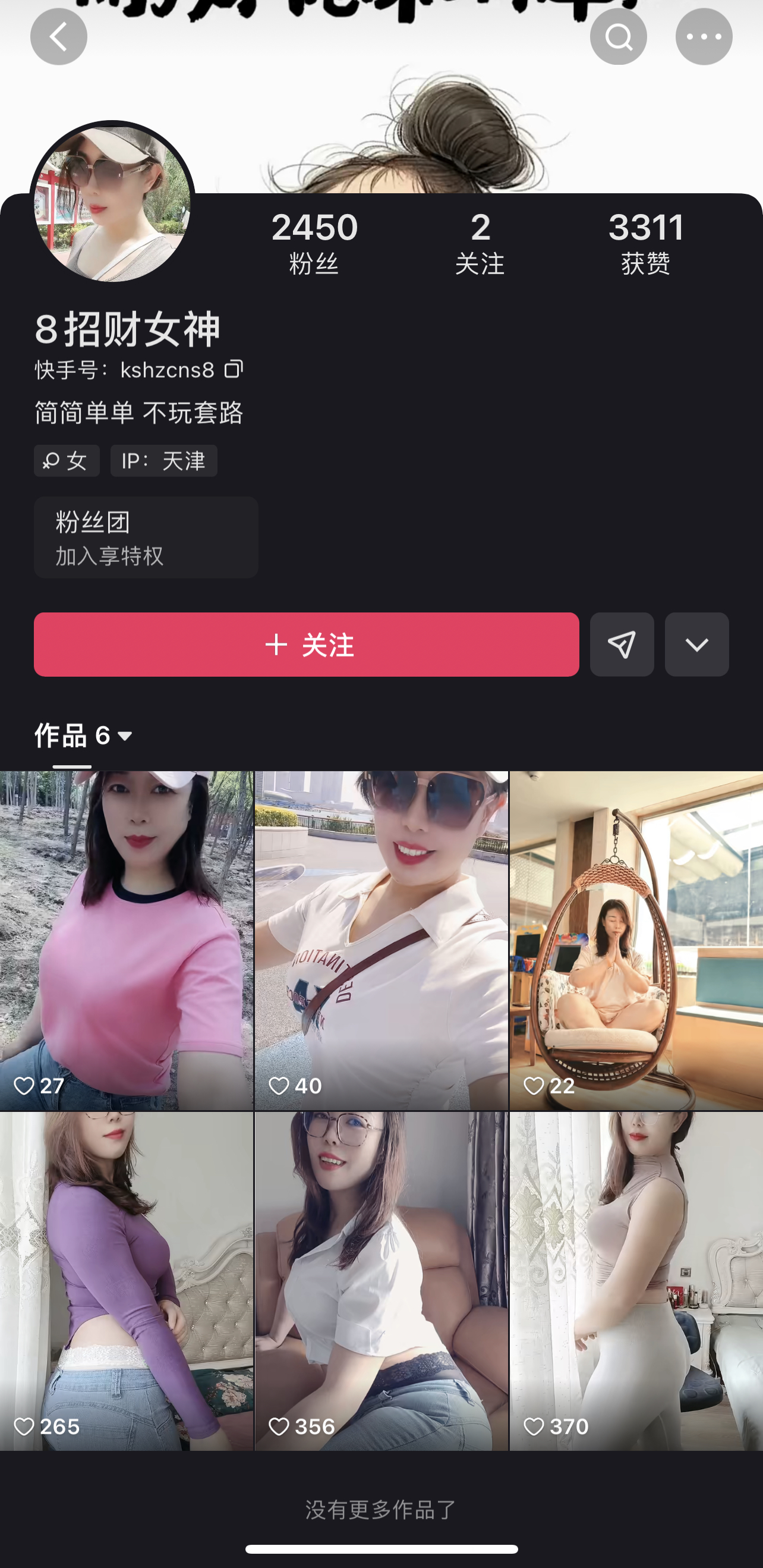Follow this user with the red 关注 button
Image resolution: width=763 pixels, height=1568 pixels.
[306, 644]
